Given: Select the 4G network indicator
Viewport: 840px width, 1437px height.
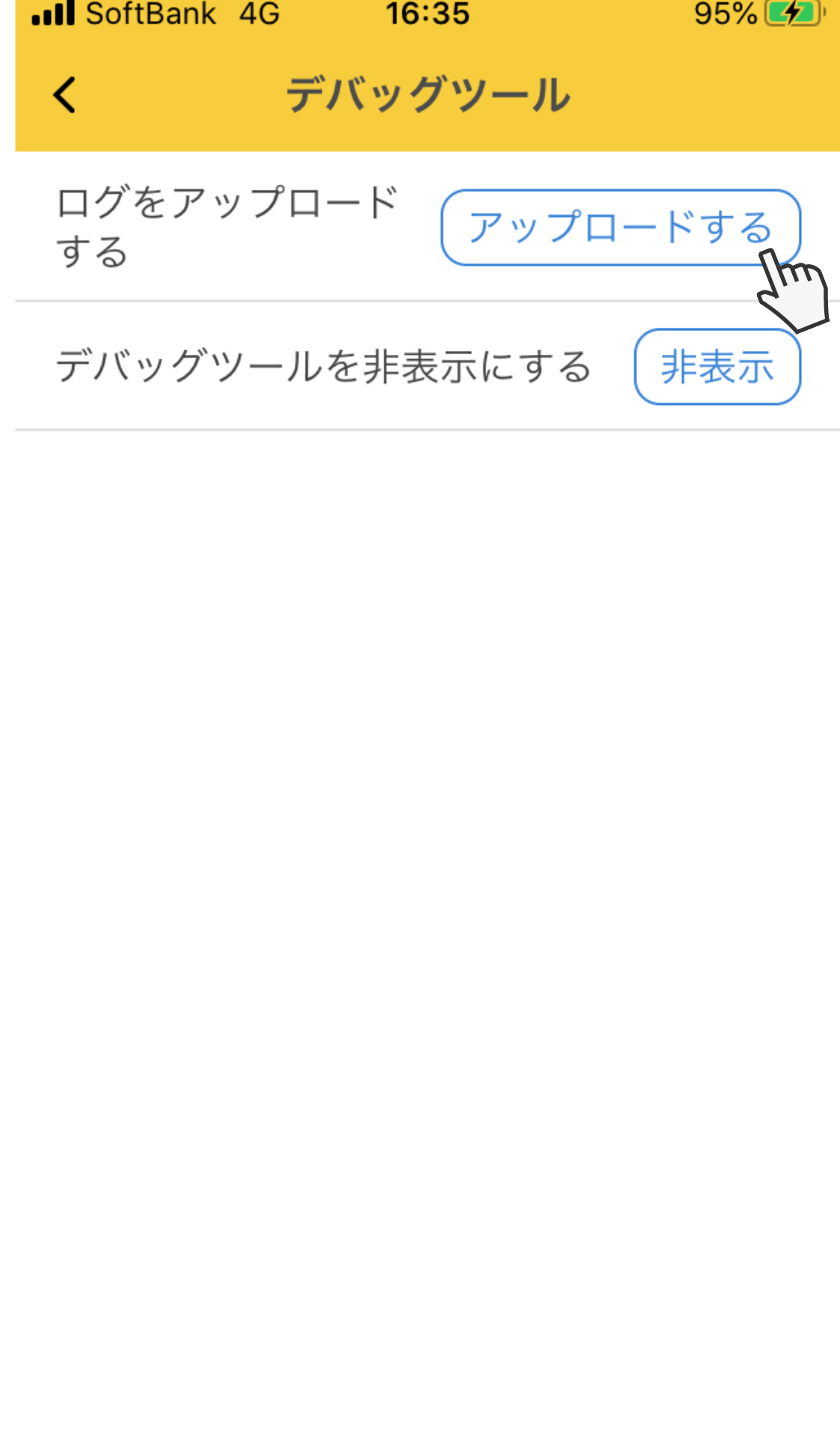Looking at the screenshot, I should click(x=258, y=13).
